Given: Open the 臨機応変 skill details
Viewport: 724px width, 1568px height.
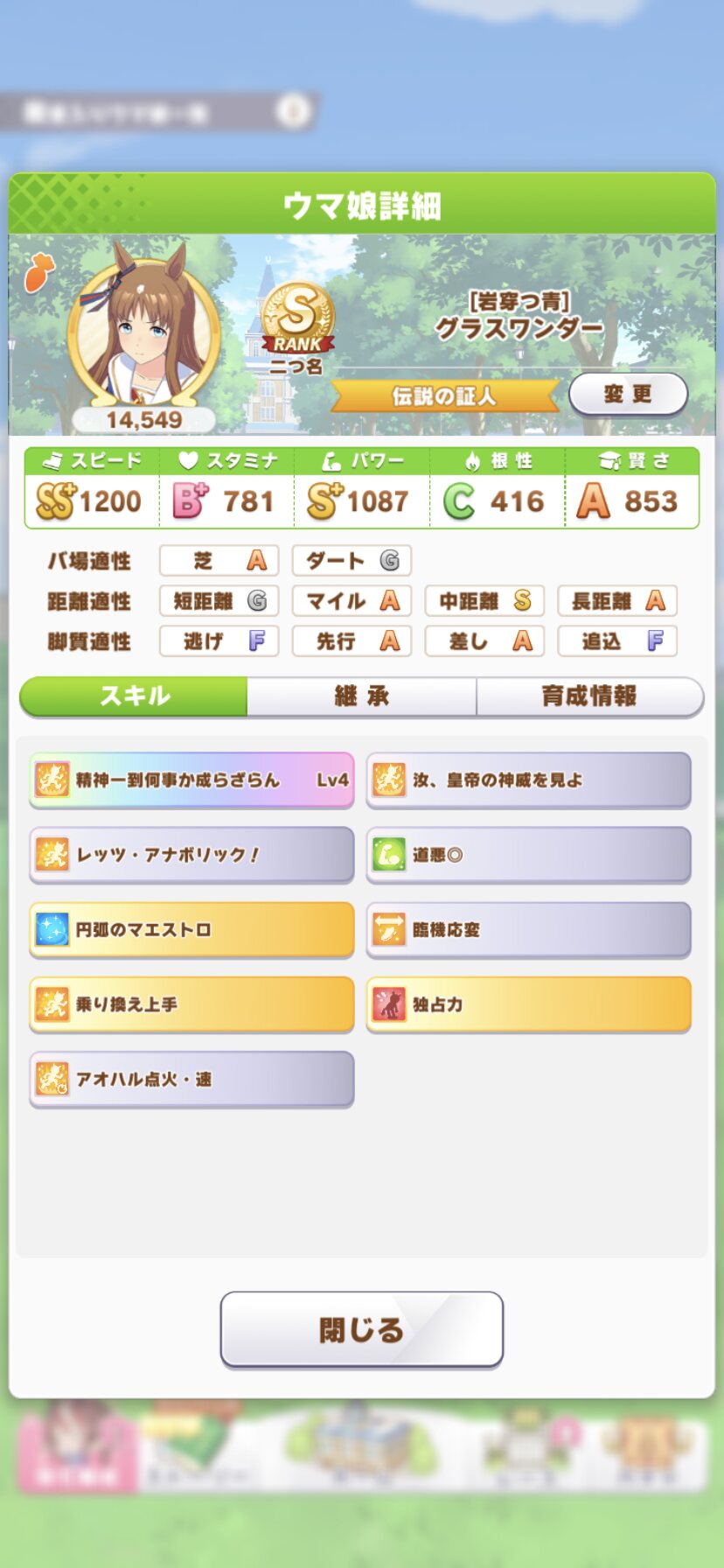Looking at the screenshot, I should click(x=528, y=929).
